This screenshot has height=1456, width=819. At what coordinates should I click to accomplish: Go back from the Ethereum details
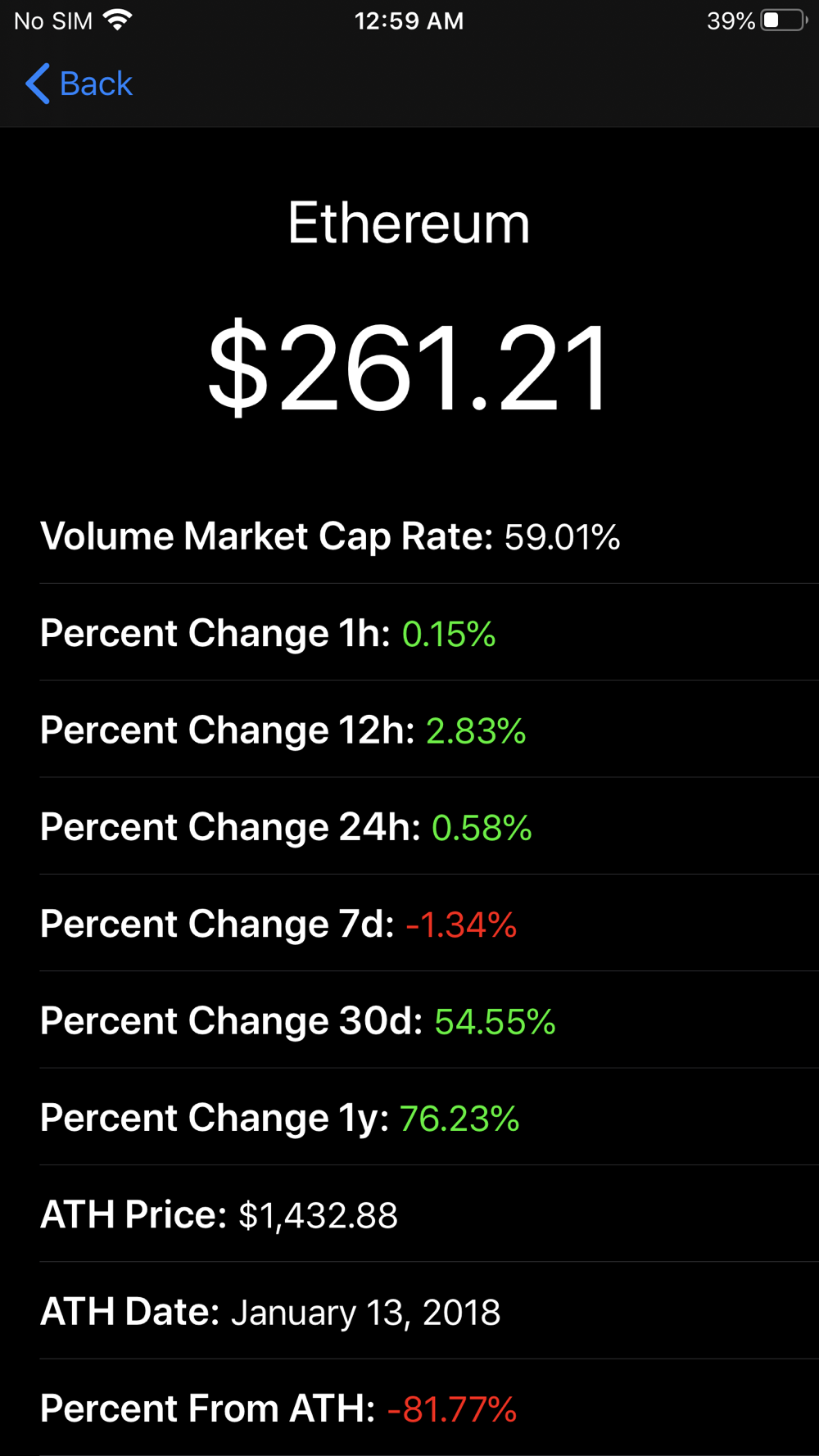(x=79, y=84)
